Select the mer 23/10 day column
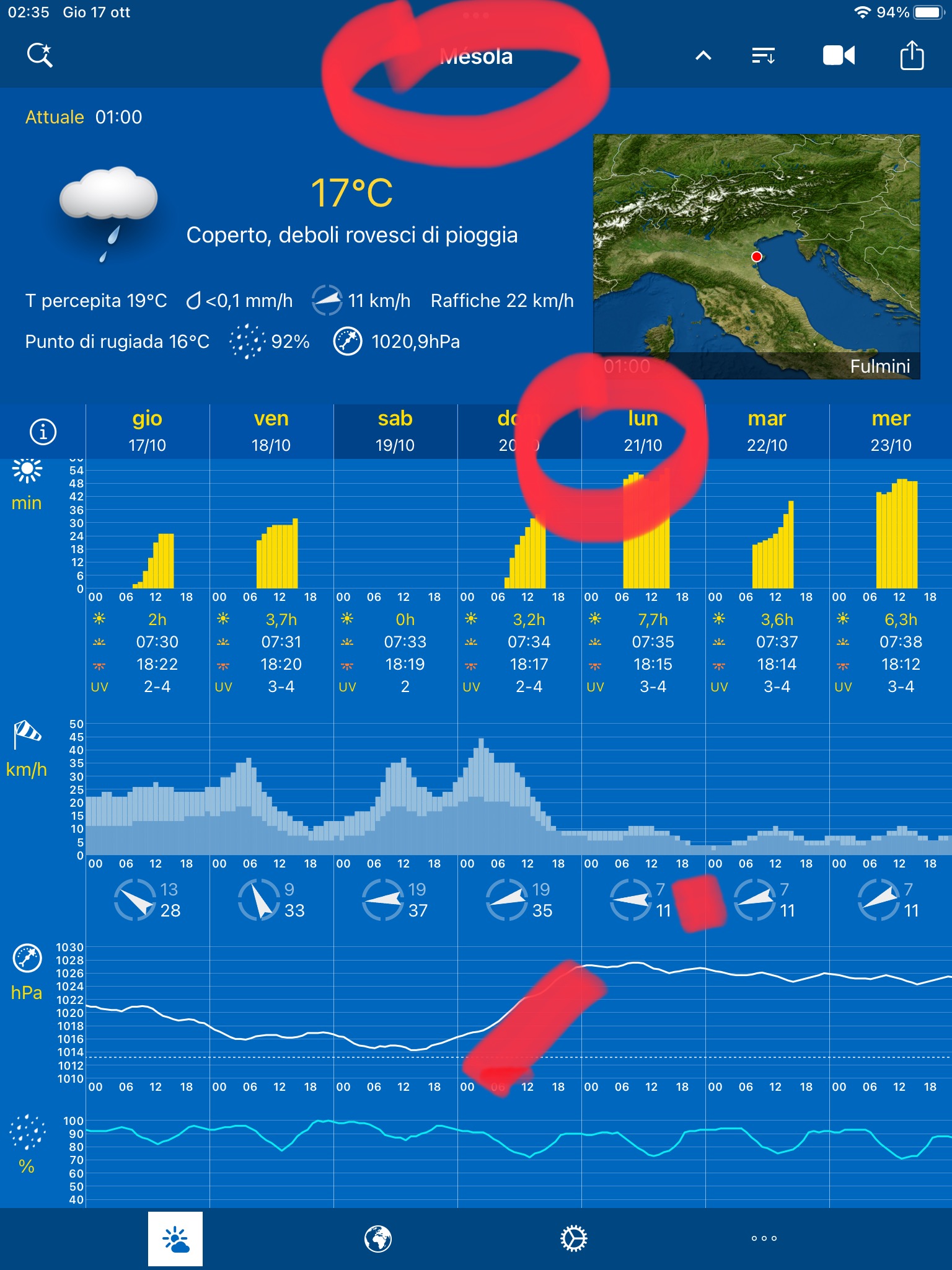This screenshot has width=952, height=1270. tap(891, 431)
